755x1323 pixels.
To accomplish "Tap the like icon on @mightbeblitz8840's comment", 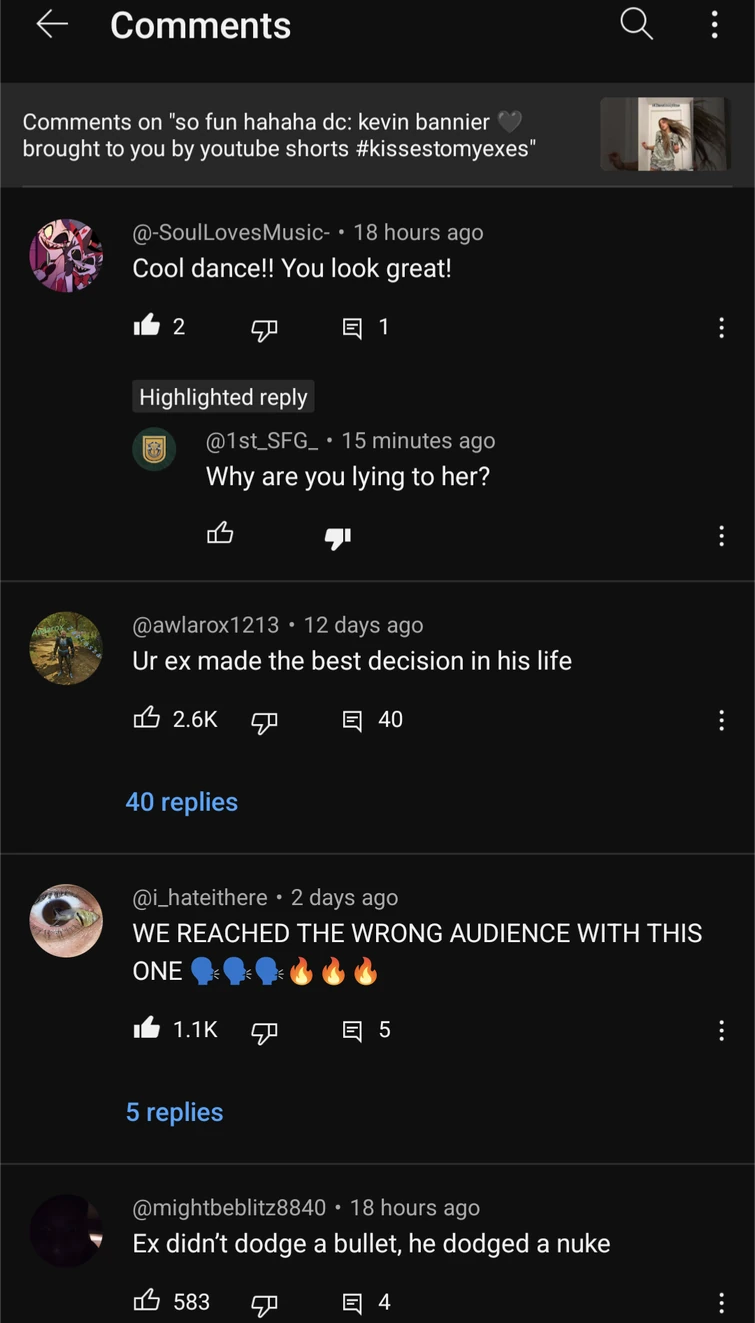I will point(147,1303).
